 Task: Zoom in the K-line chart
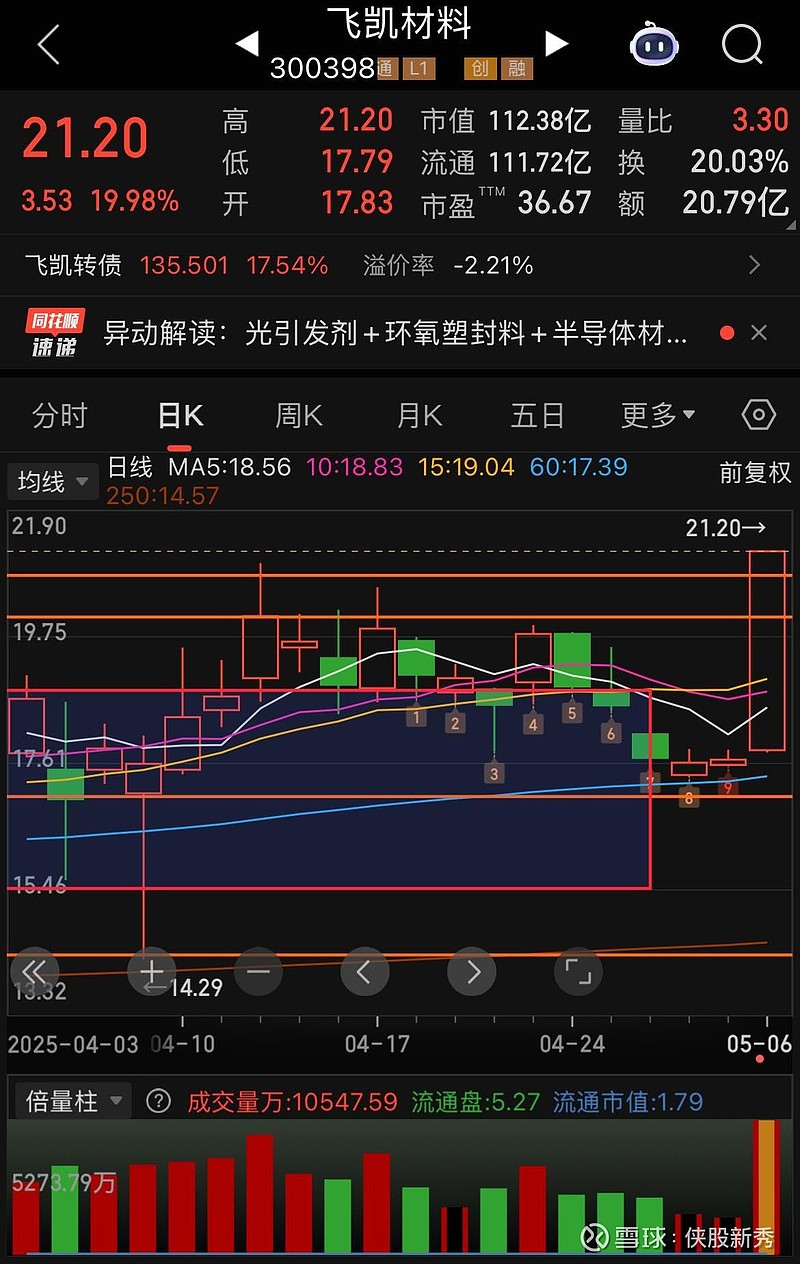(152, 971)
